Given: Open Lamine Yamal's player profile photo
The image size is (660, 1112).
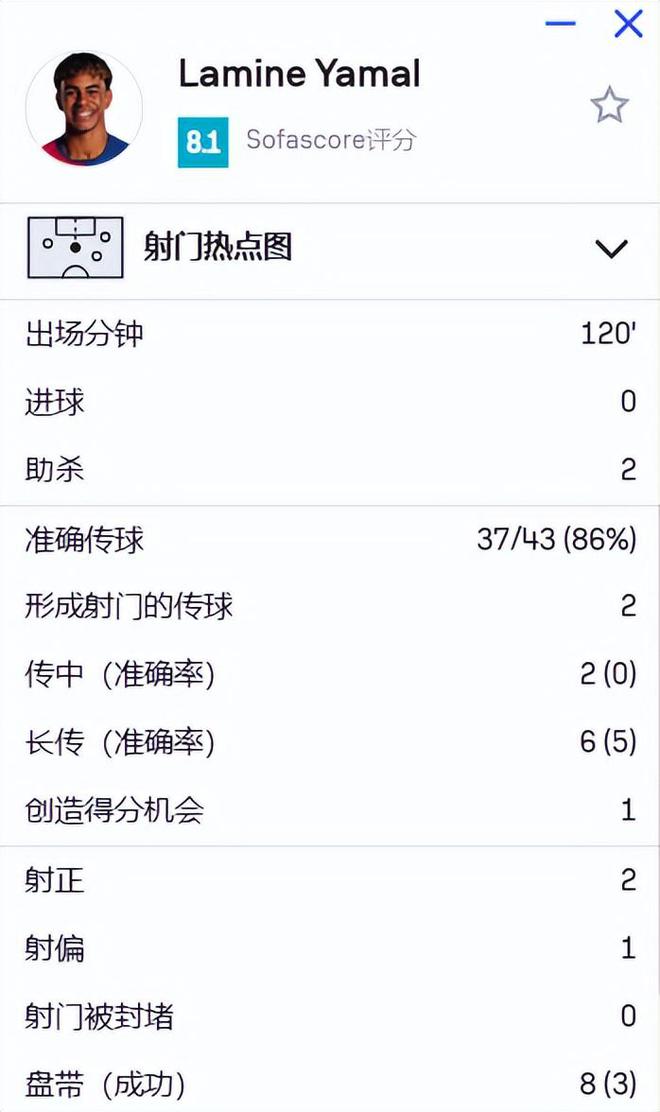Looking at the screenshot, I should tap(84, 108).
